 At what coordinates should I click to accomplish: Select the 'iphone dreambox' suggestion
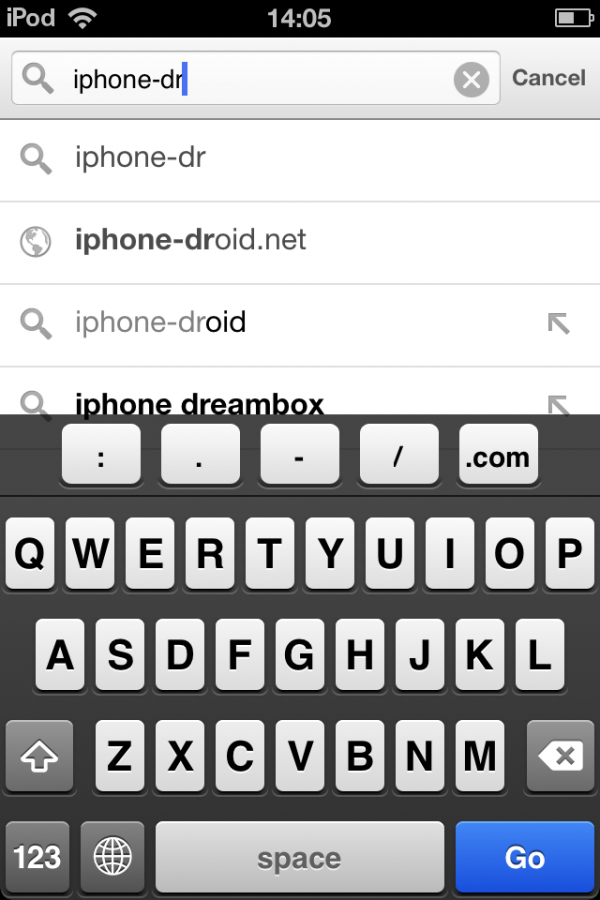pos(200,403)
